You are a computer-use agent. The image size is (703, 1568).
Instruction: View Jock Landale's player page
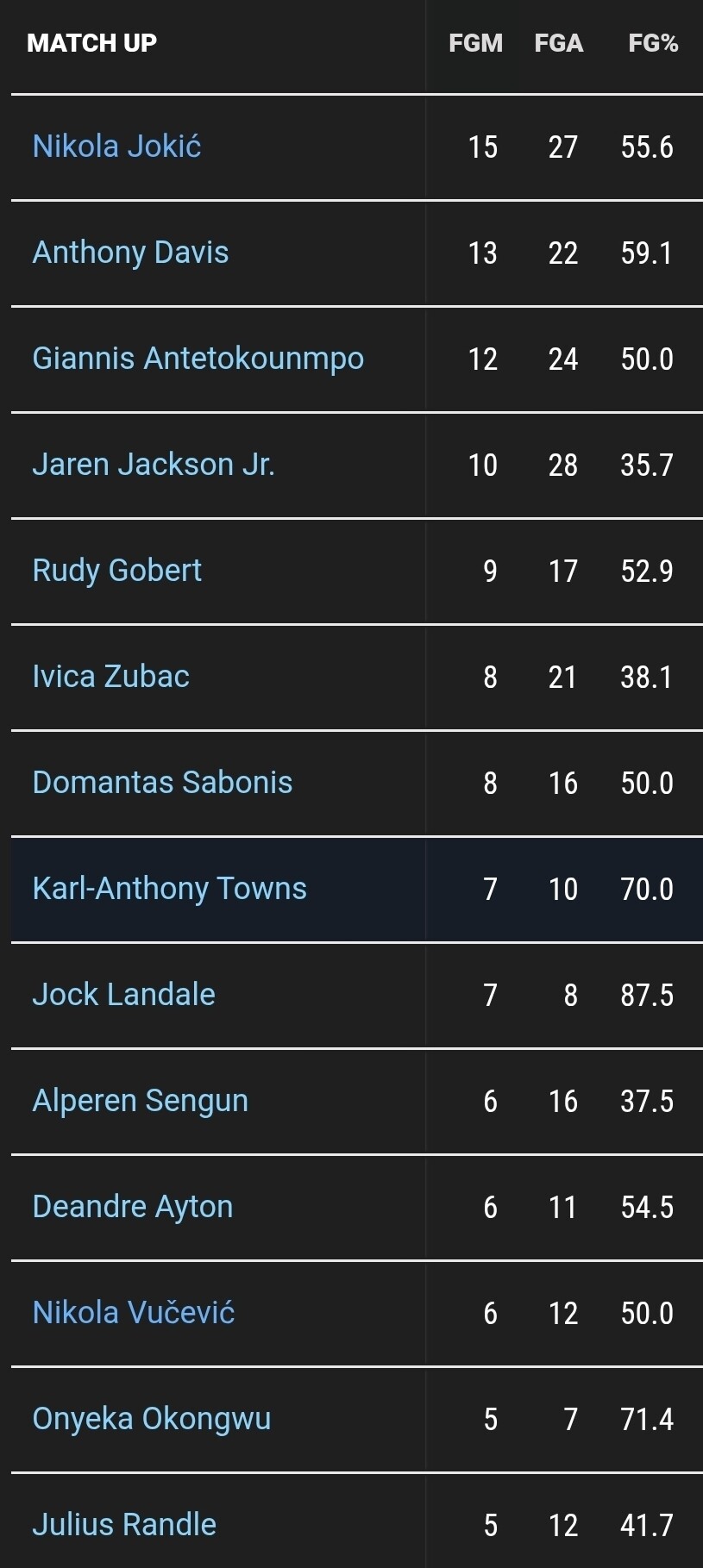(123, 995)
